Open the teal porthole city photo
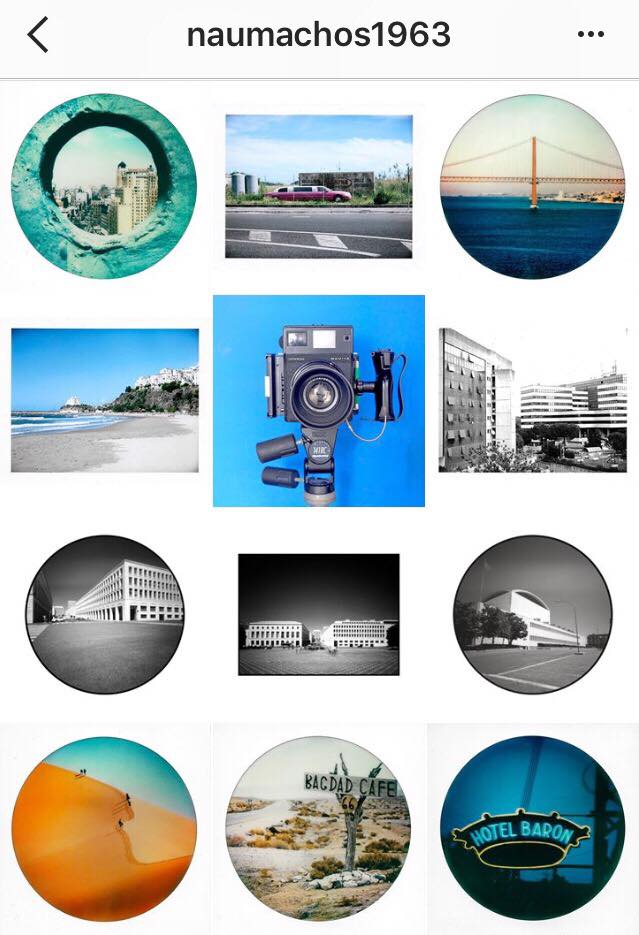This screenshot has height=935, width=639. coord(103,186)
